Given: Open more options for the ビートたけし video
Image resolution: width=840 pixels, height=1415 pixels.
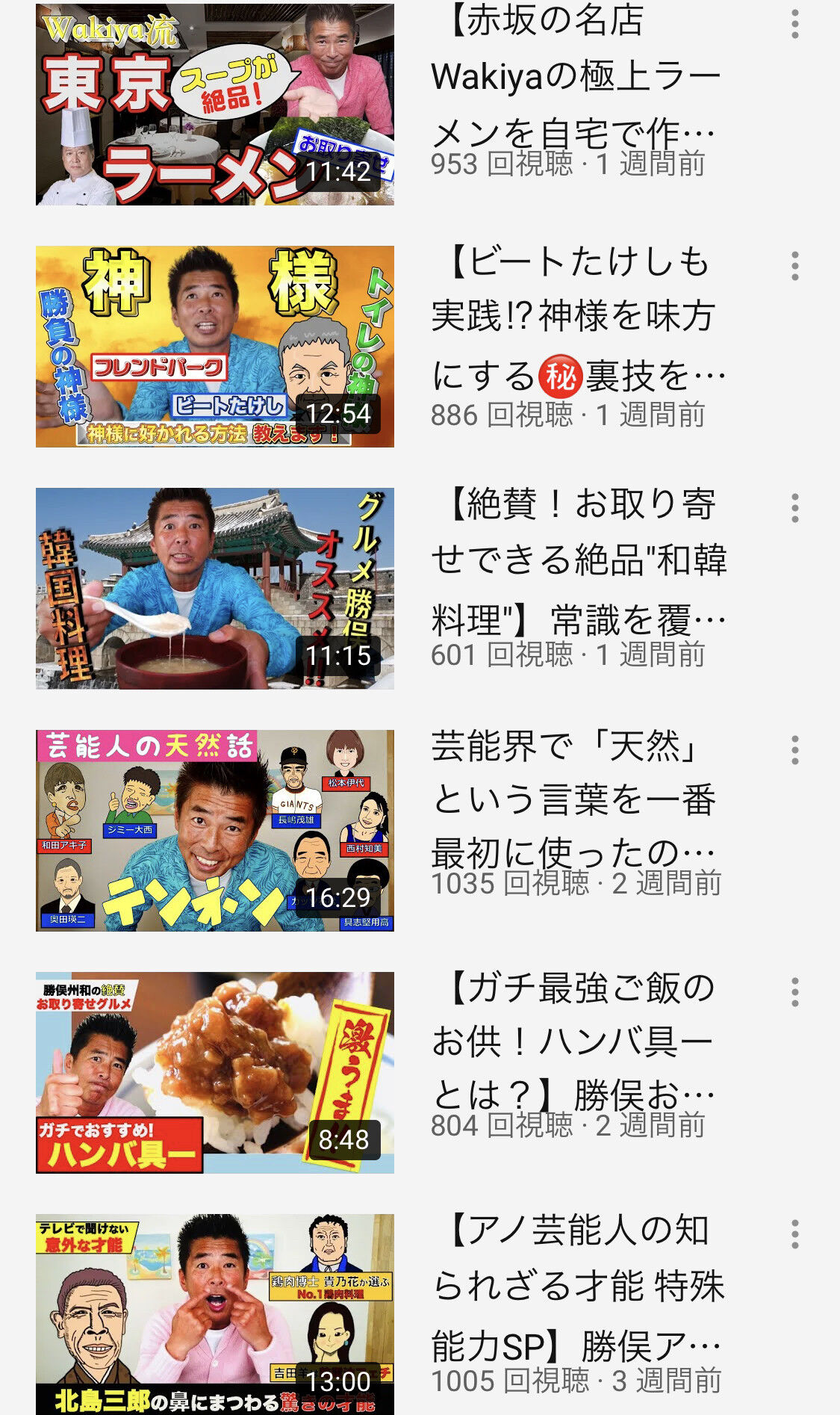Looking at the screenshot, I should tap(794, 267).
